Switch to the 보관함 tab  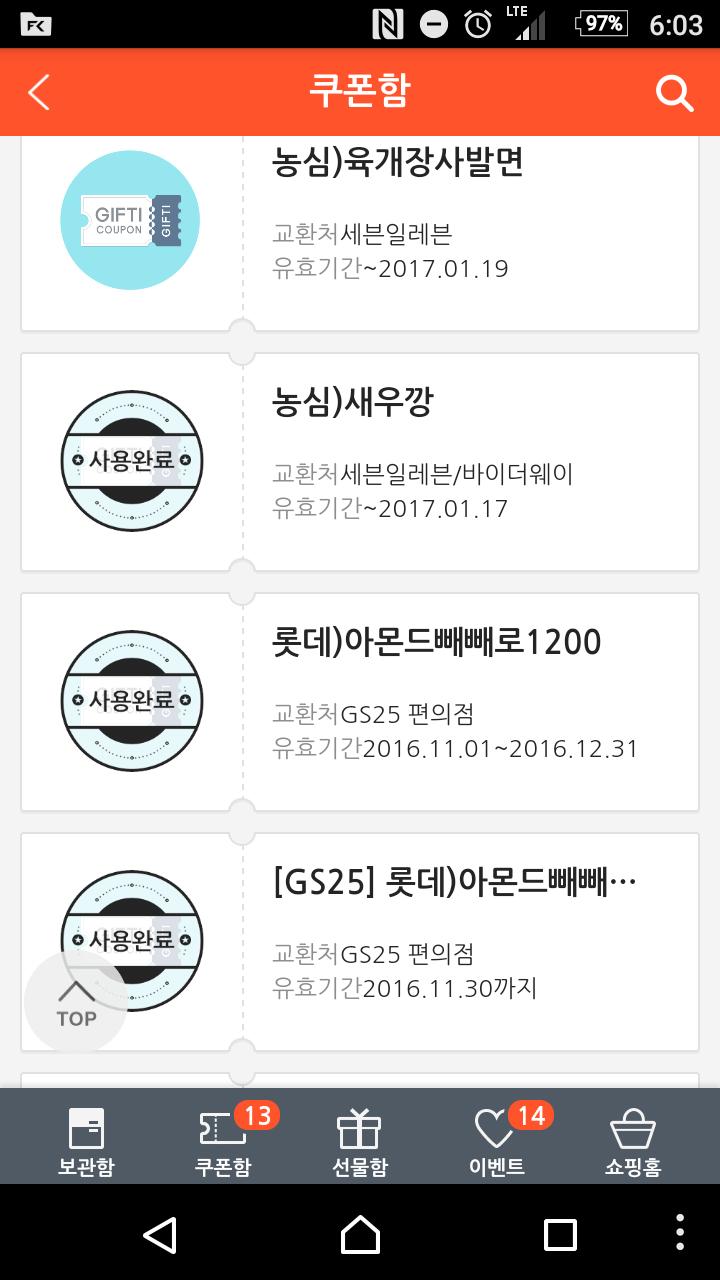coord(86,1141)
